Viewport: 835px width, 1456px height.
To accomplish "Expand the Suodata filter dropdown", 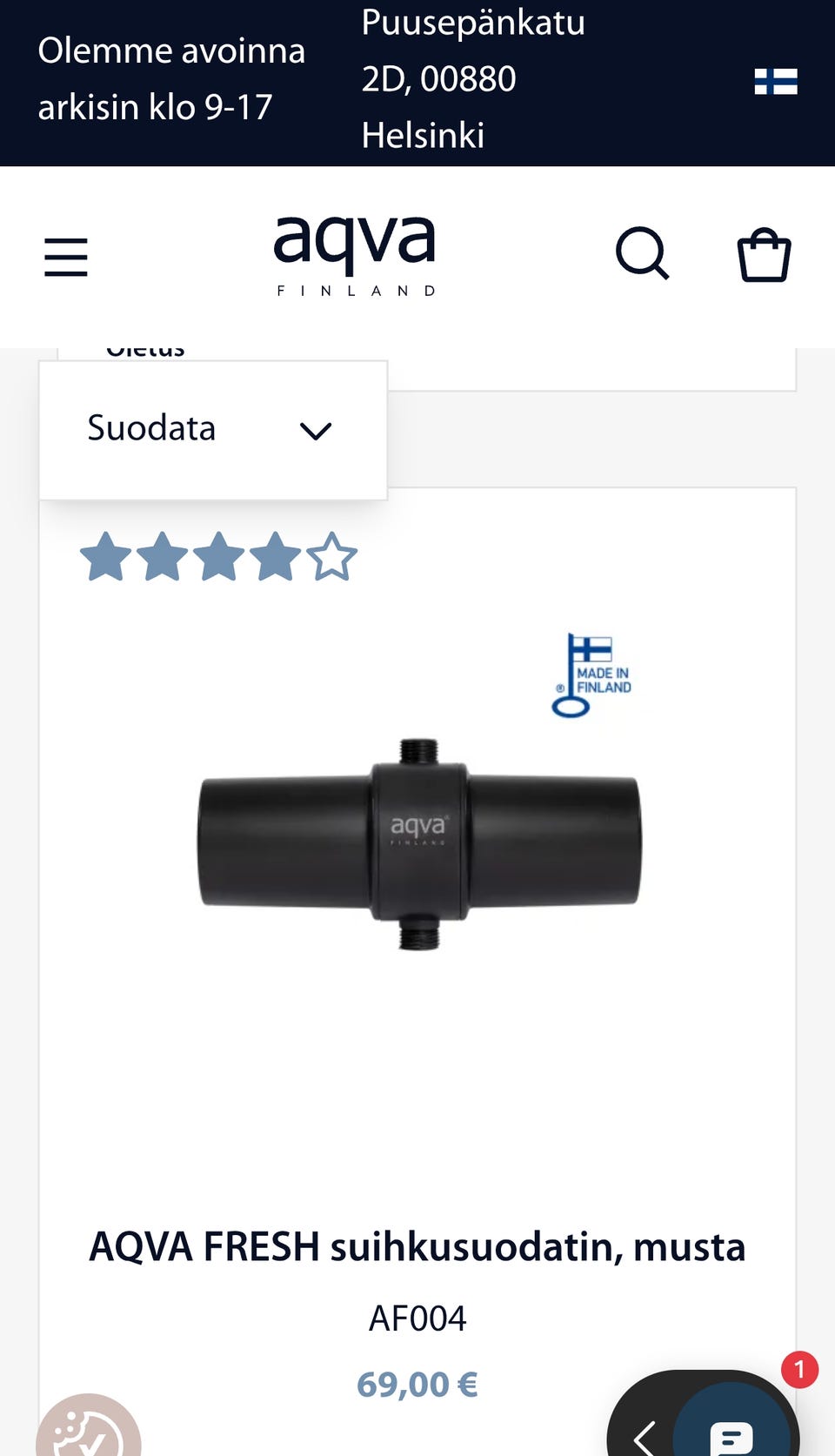I will pyautogui.click(x=212, y=430).
